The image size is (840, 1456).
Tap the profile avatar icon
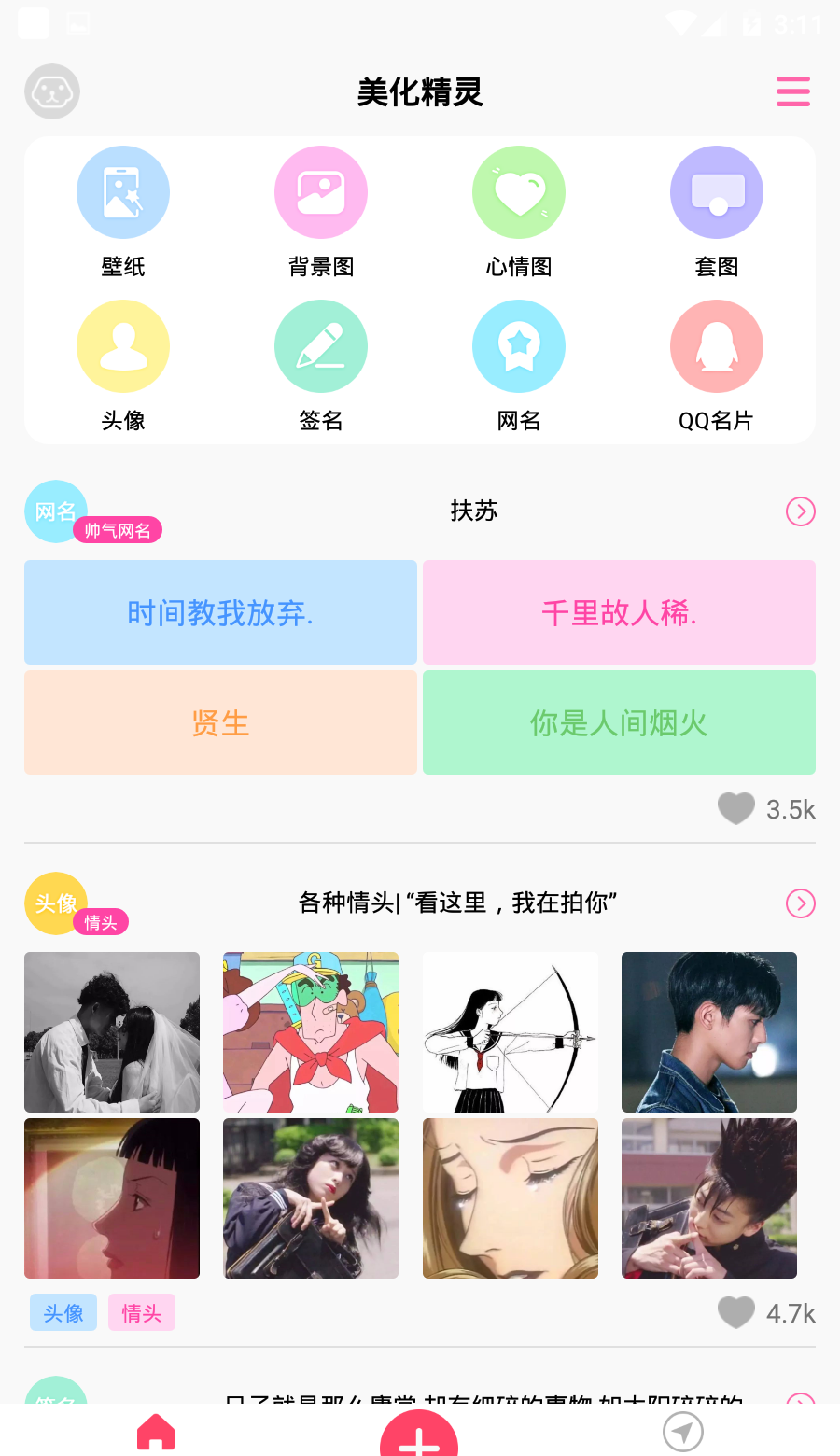(x=52, y=91)
